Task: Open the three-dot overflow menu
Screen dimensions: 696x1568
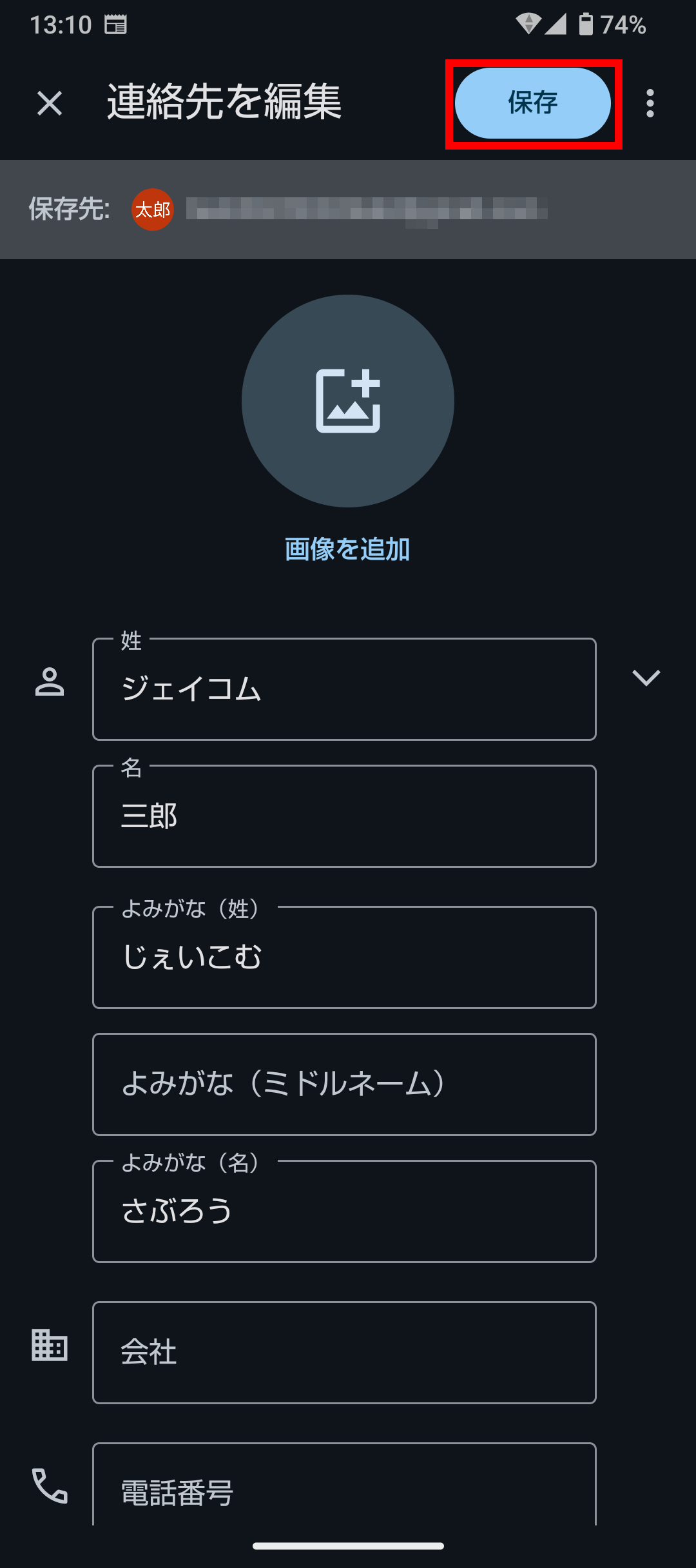Action: (x=650, y=103)
